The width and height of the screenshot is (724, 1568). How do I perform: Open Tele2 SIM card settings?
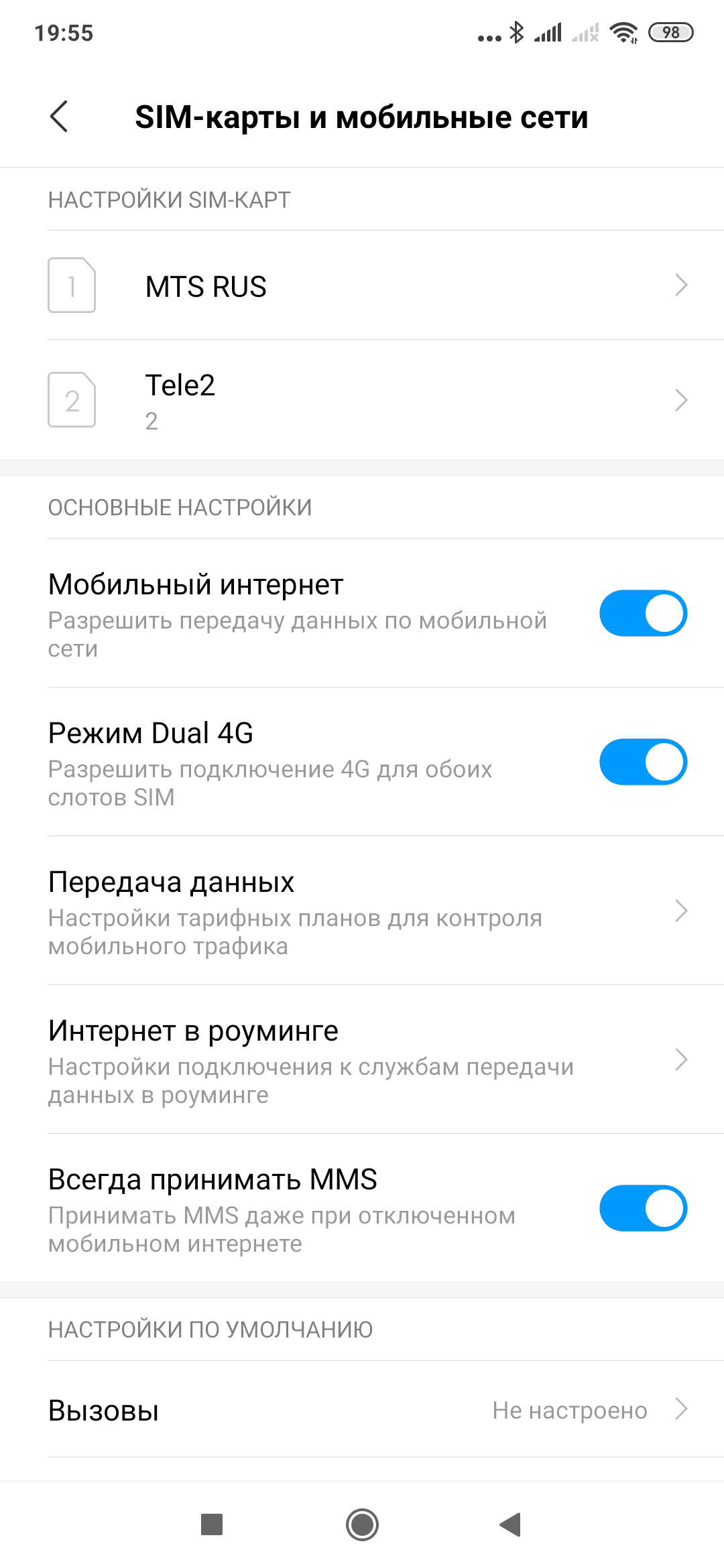point(362,400)
